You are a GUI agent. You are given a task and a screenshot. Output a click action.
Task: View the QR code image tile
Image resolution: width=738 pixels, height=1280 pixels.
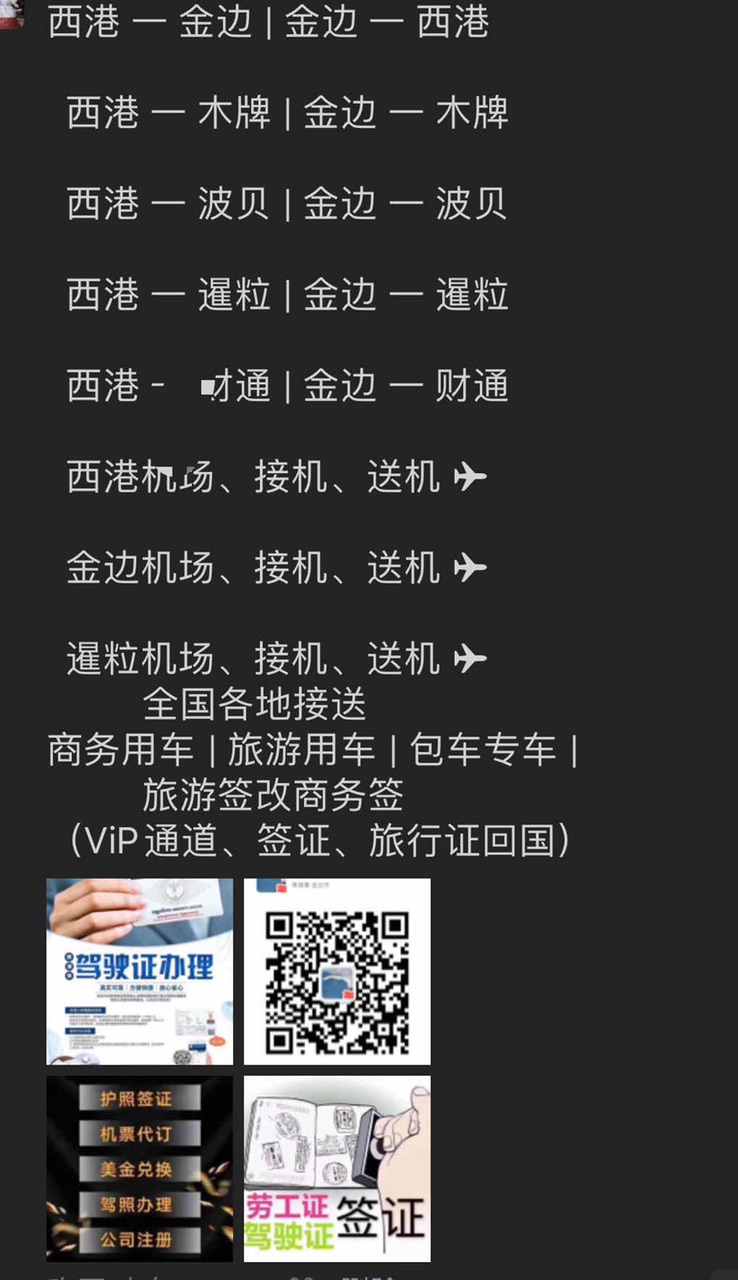point(337,971)
